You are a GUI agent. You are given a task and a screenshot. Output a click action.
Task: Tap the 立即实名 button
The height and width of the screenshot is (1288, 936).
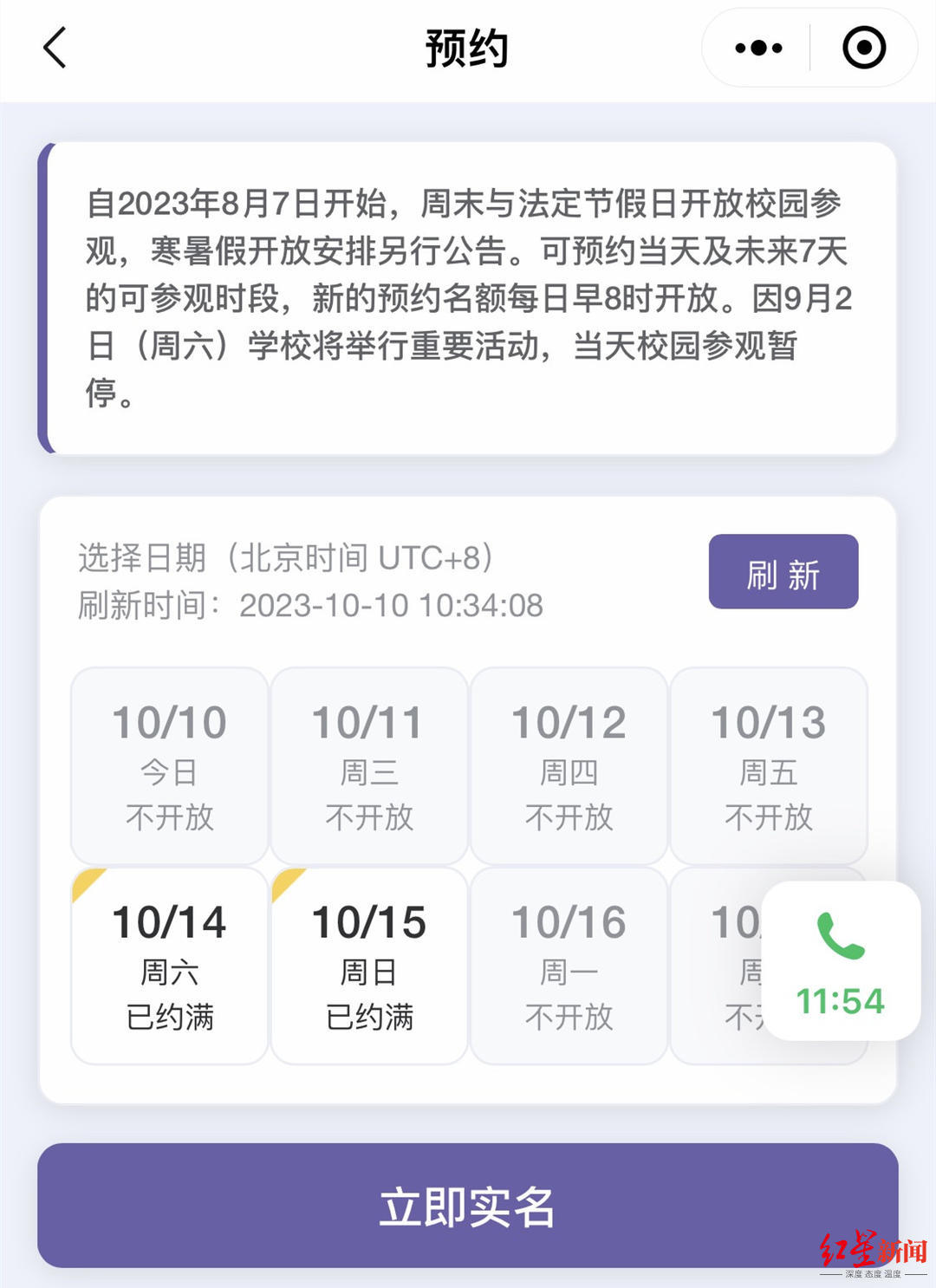(467, 1206)
